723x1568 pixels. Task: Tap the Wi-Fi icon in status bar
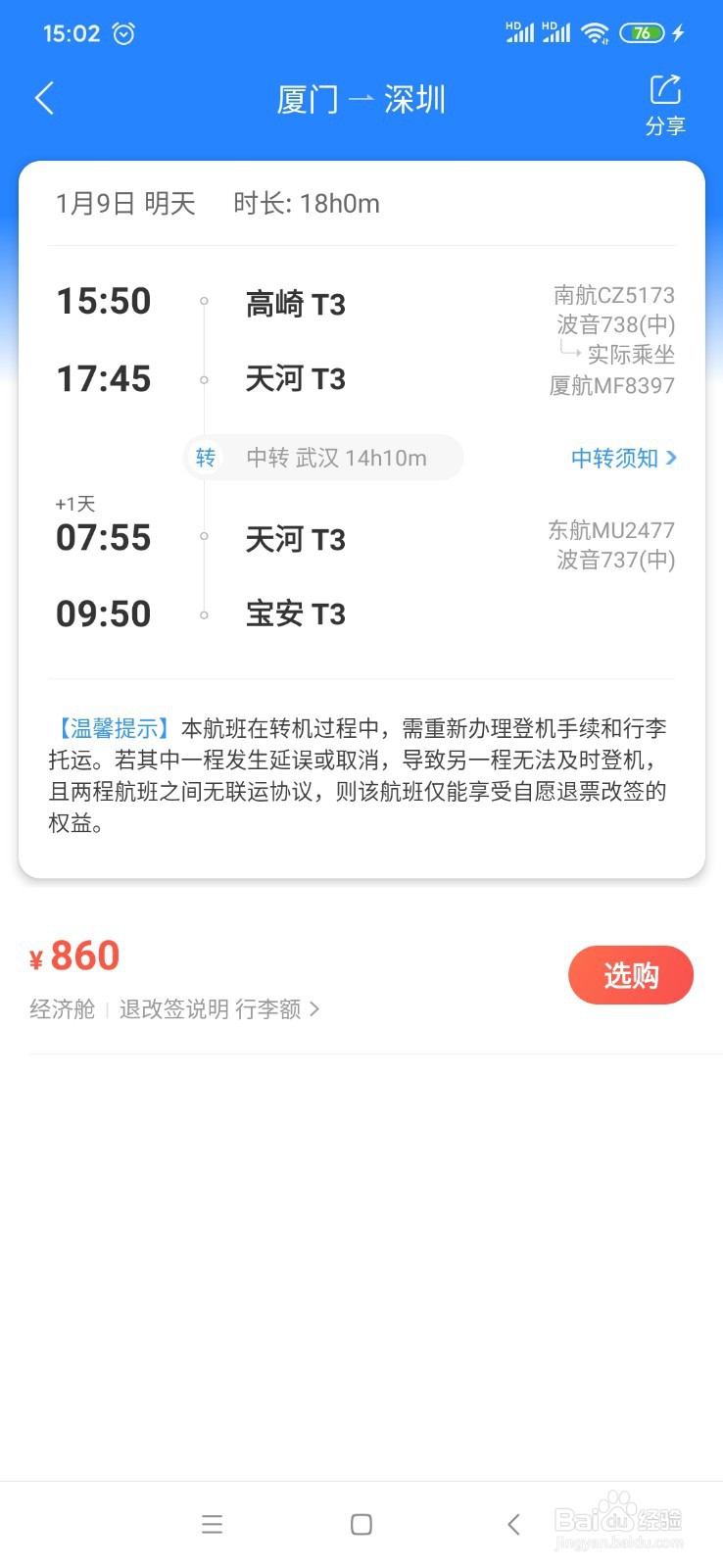597,31
